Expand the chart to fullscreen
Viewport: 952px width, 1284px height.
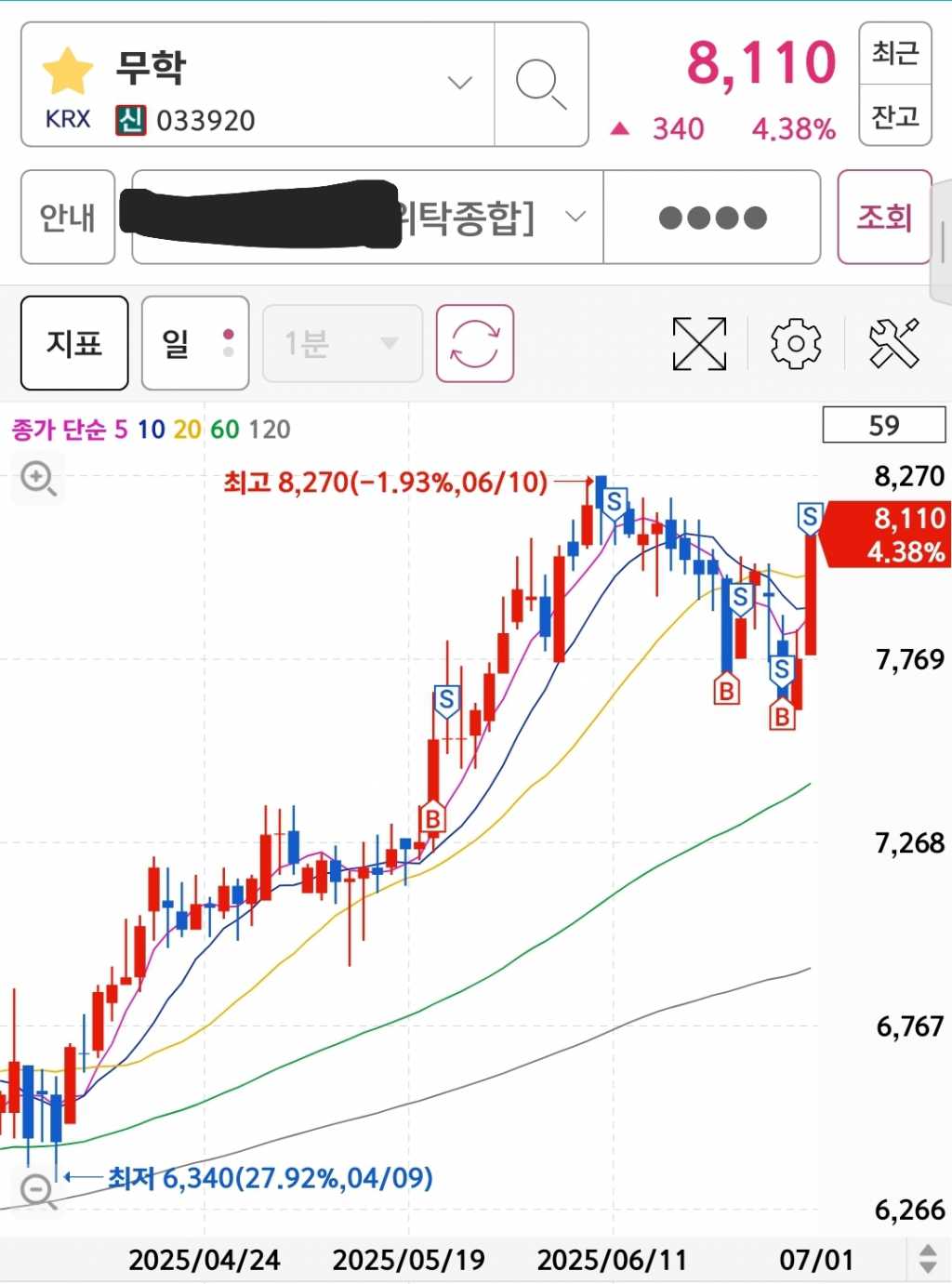(x=699, y=343)
